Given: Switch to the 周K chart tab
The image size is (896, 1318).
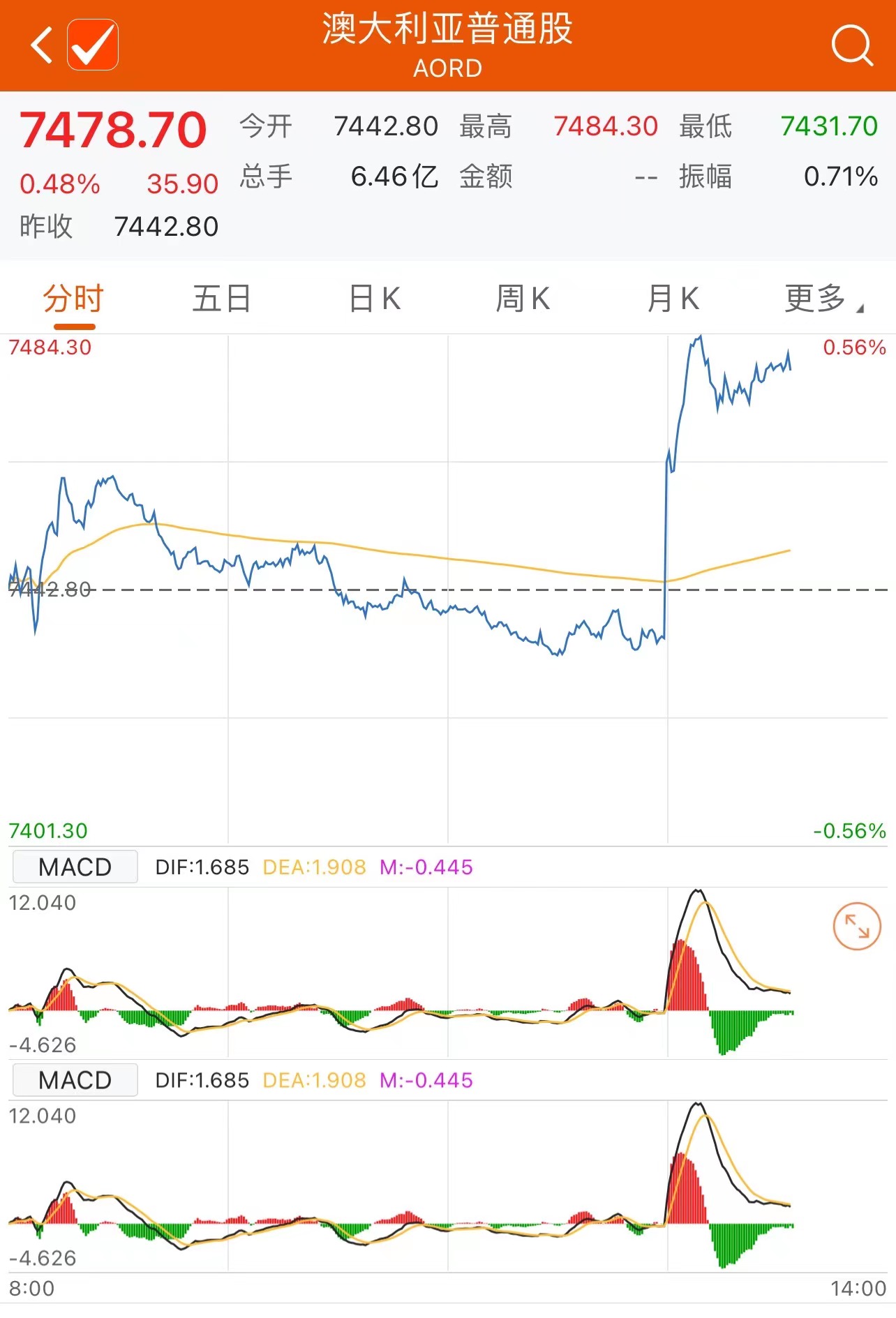Looking at the screenshot, I should (523, 300).
